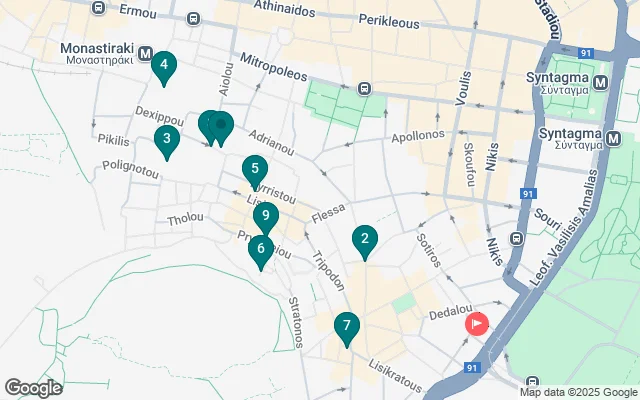Tap the red flag marker near Dedalou
The image size is (640, 400).
coord(477,324)
